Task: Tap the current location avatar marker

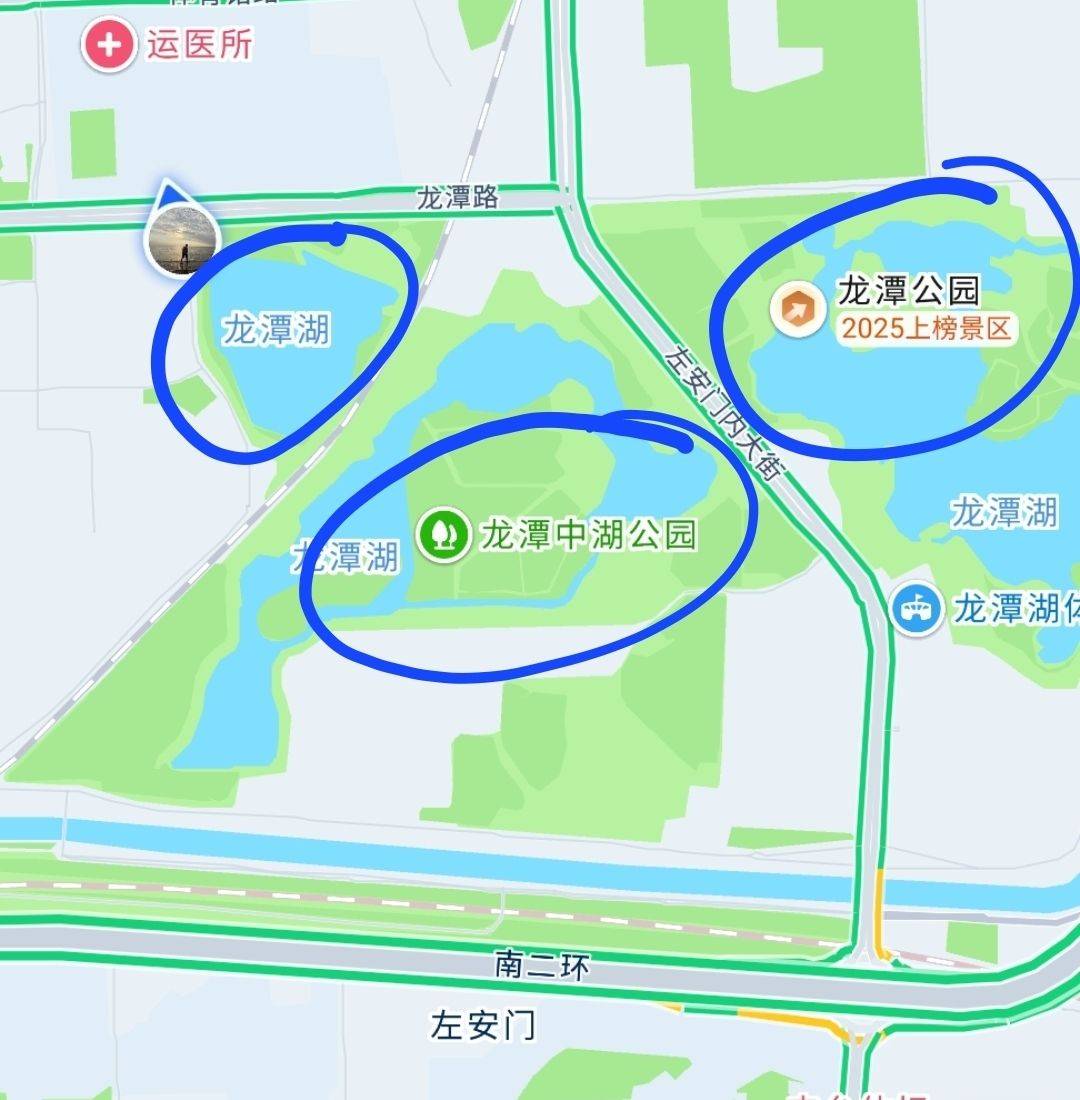Action: click(x=182, y=240)
